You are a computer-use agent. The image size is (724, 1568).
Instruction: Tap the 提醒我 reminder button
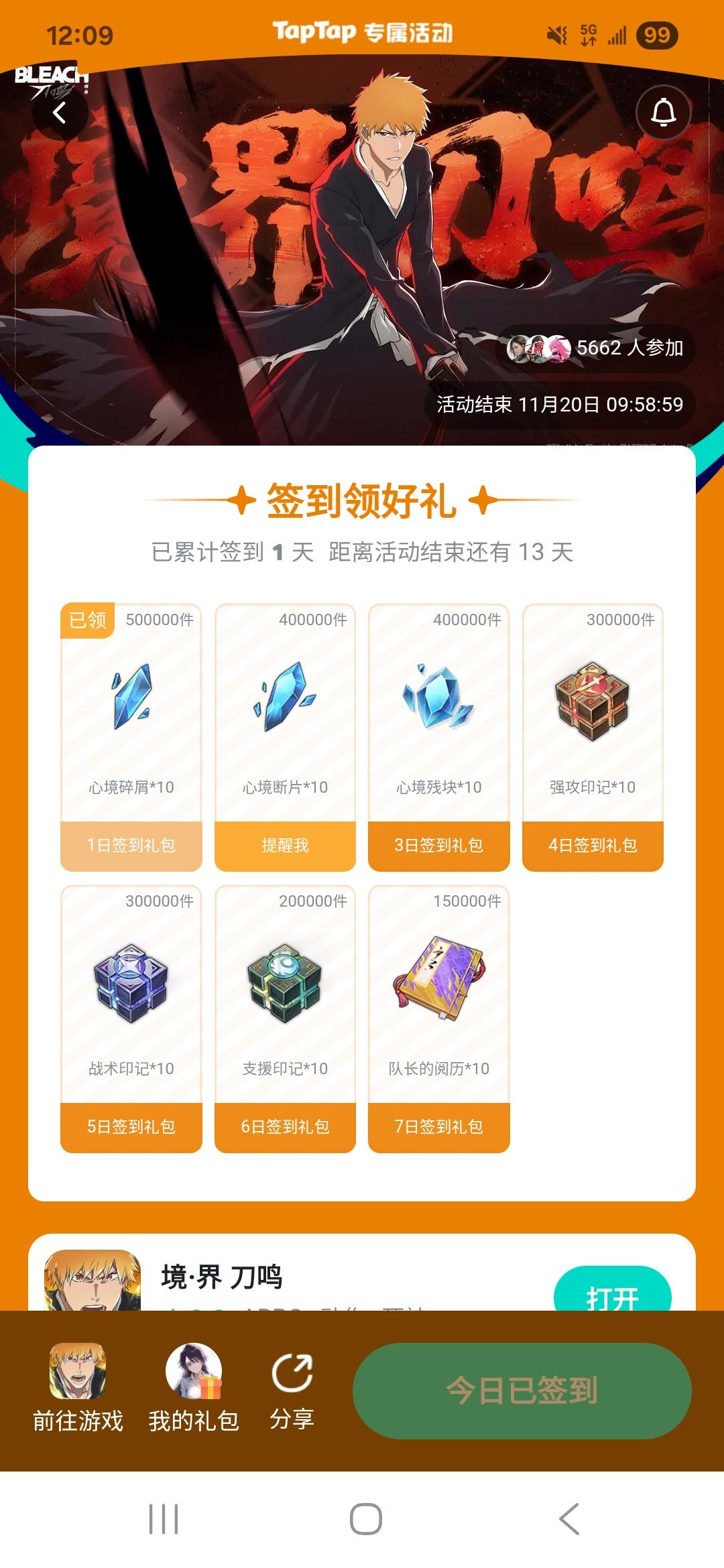coord(285,846)
